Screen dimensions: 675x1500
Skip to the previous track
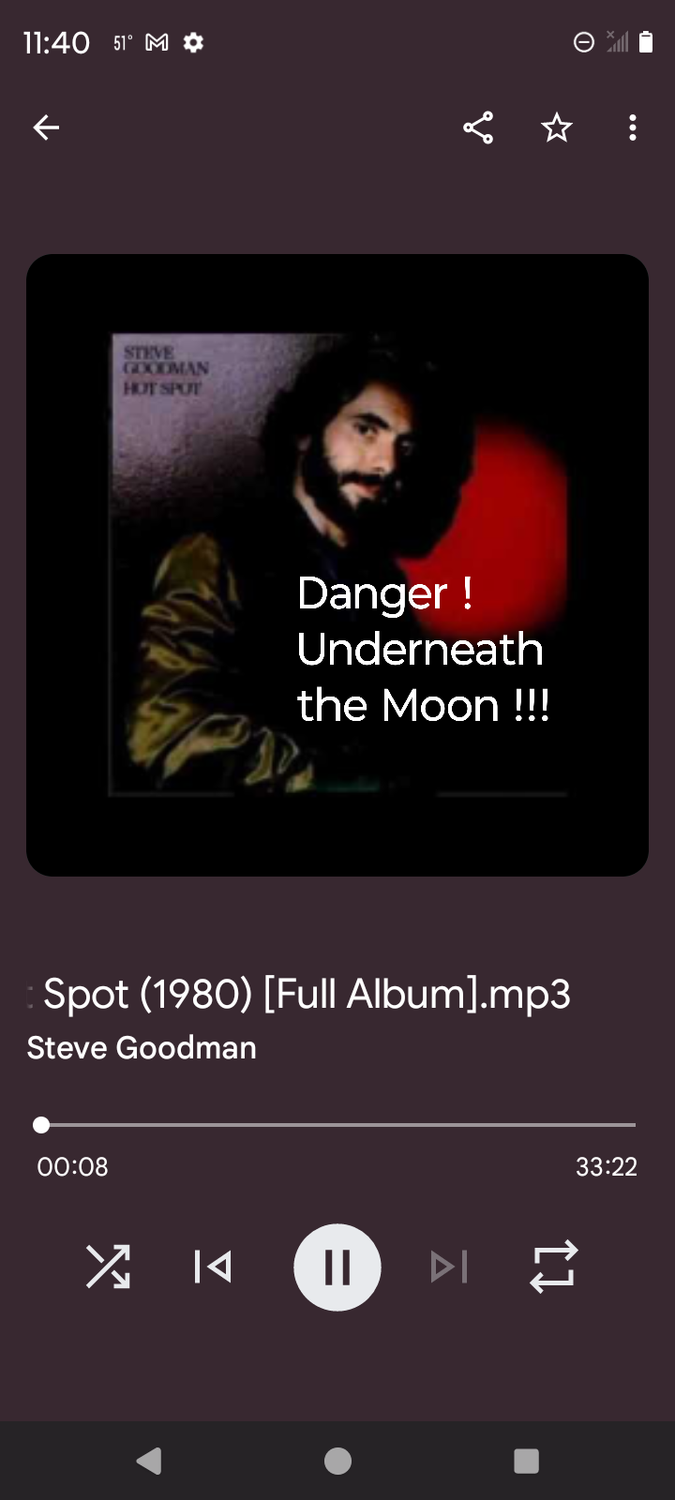click(x=213, y=1267)
